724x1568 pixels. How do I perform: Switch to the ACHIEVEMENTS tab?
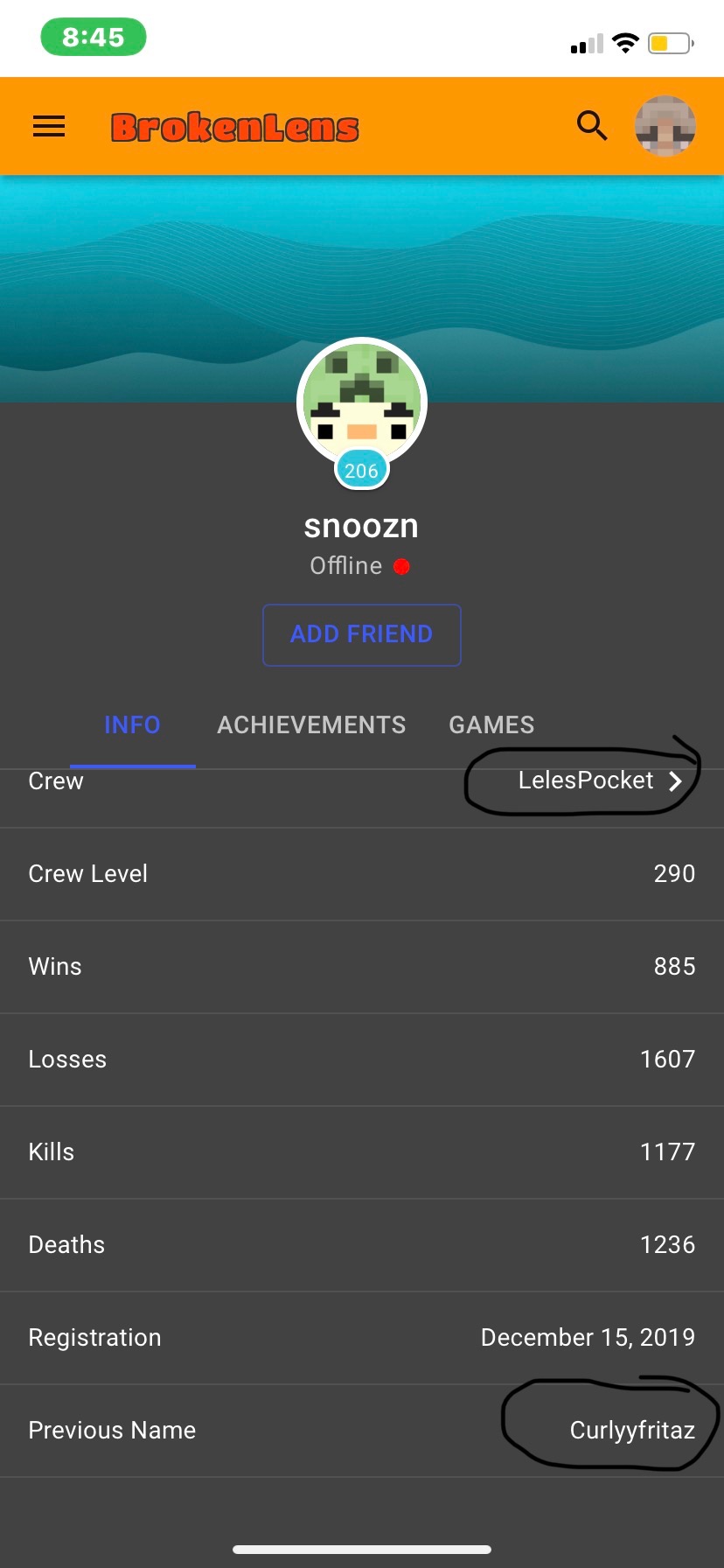pos(311,725)
